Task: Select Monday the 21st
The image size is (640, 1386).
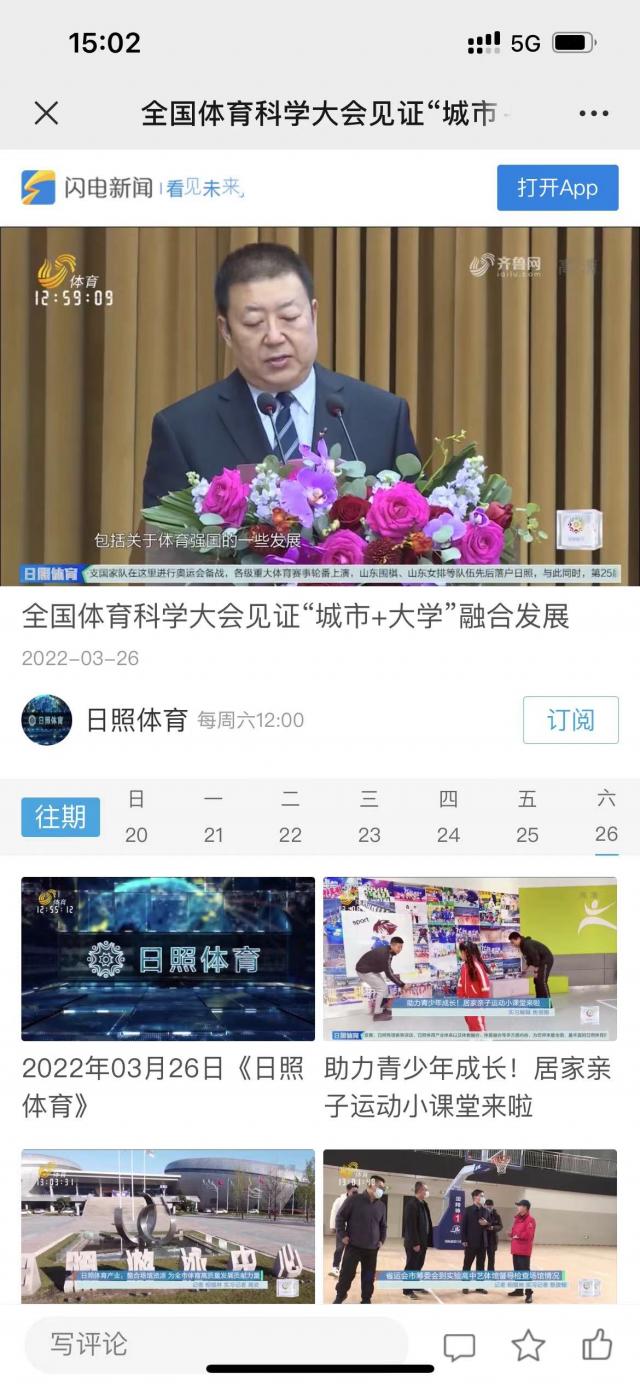Action: point(213,817)
